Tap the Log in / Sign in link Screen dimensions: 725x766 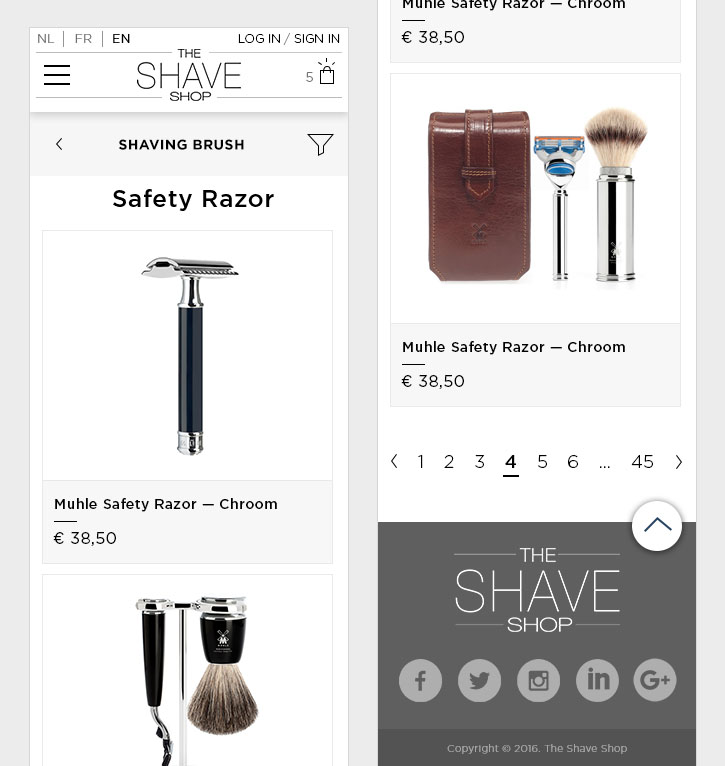click(288, 39)
